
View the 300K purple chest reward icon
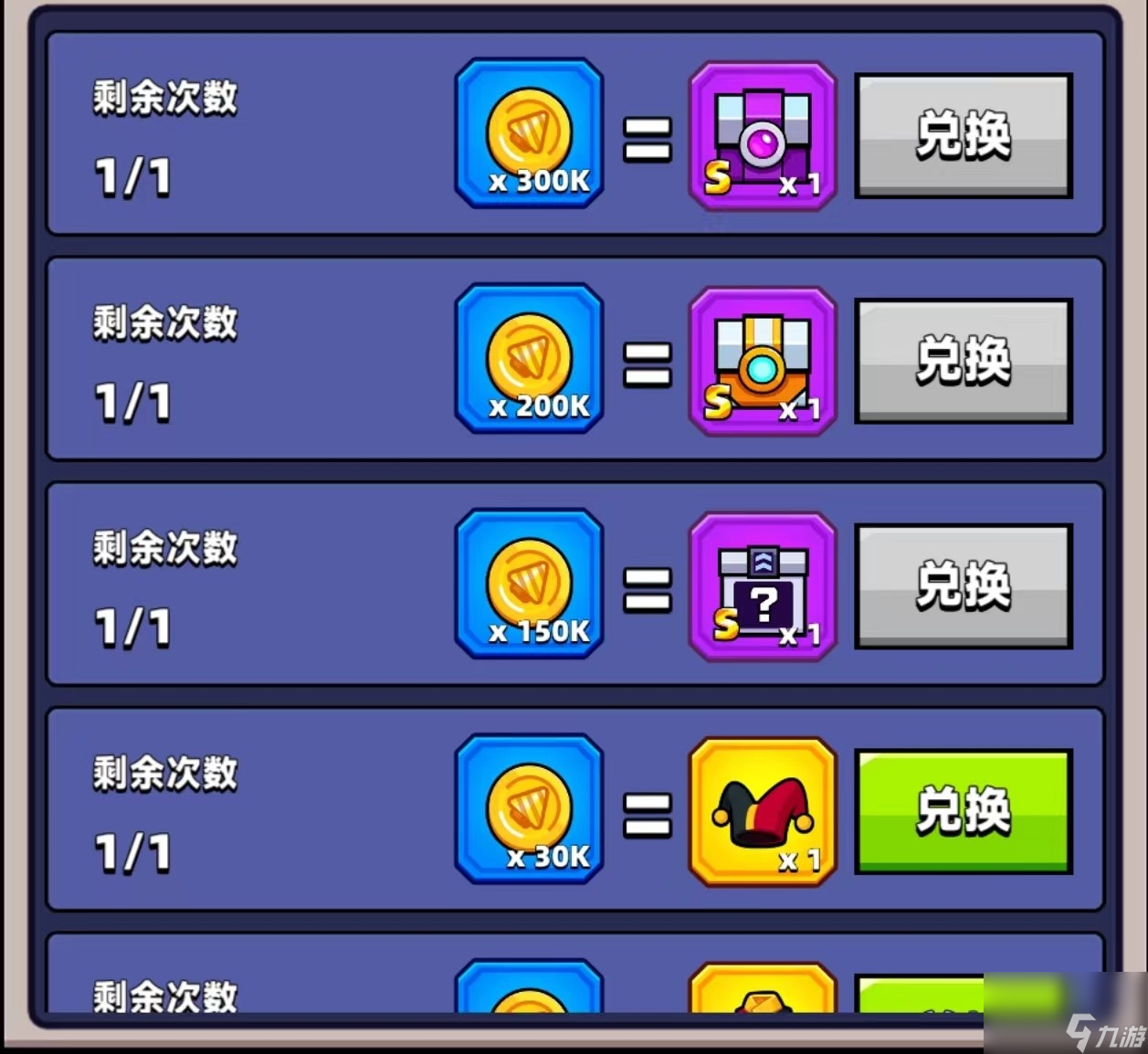763,136
